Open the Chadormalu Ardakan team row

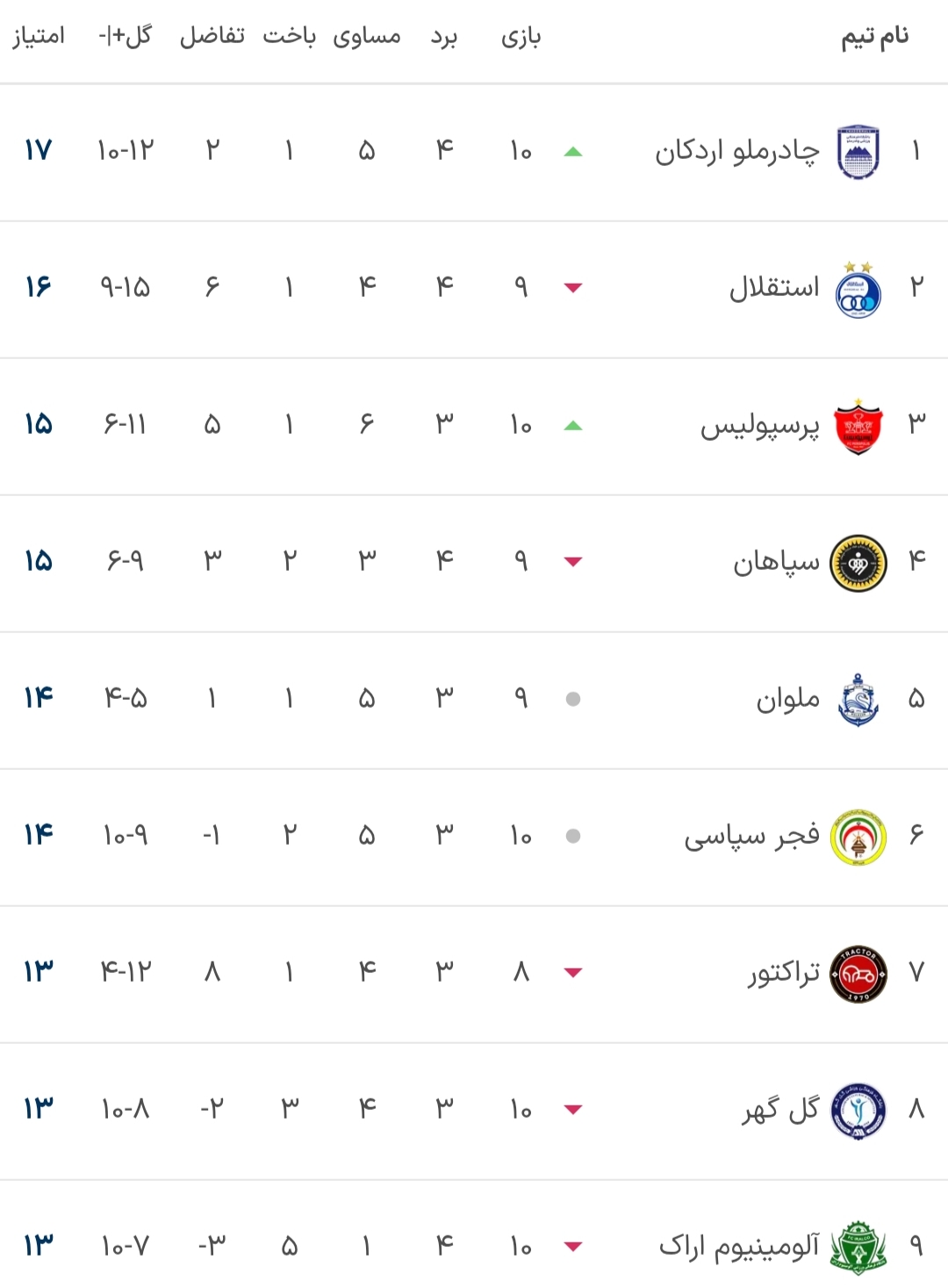click(x=737, y=152)
